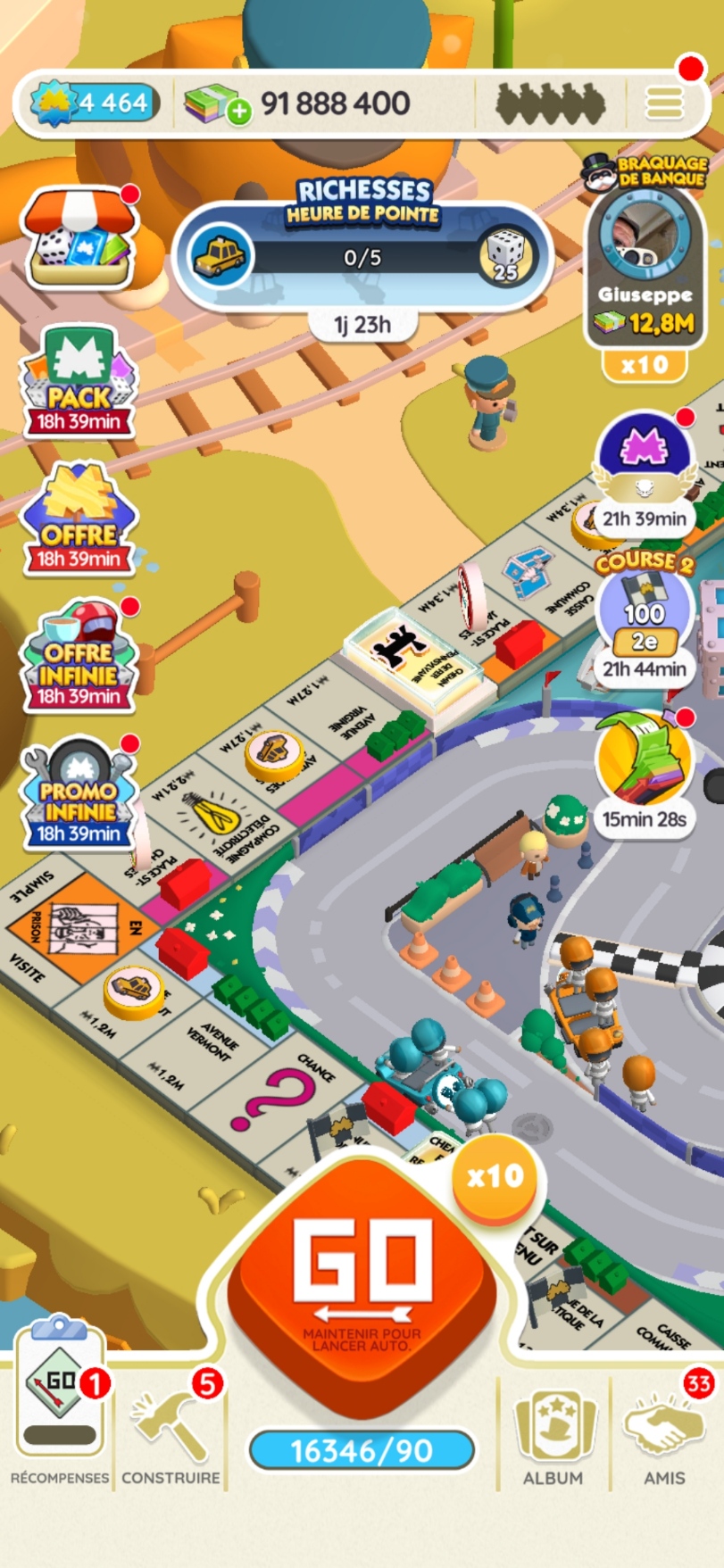This screenshot has height=1568, width=724.
Task: View the dice reward worth 25 on Richesses bar
Action: pyautogui.click(x=509, y=259)
